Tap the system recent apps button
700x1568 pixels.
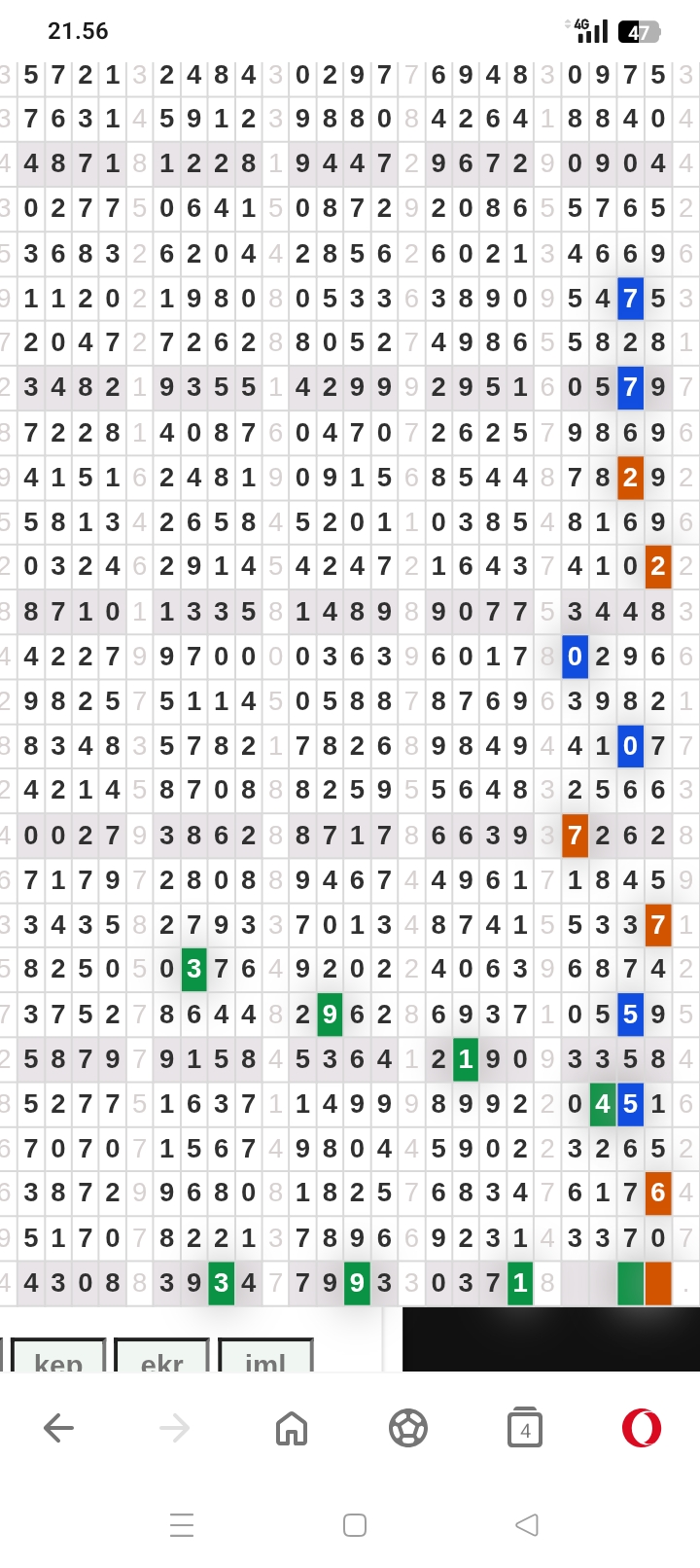[182, 1524]
